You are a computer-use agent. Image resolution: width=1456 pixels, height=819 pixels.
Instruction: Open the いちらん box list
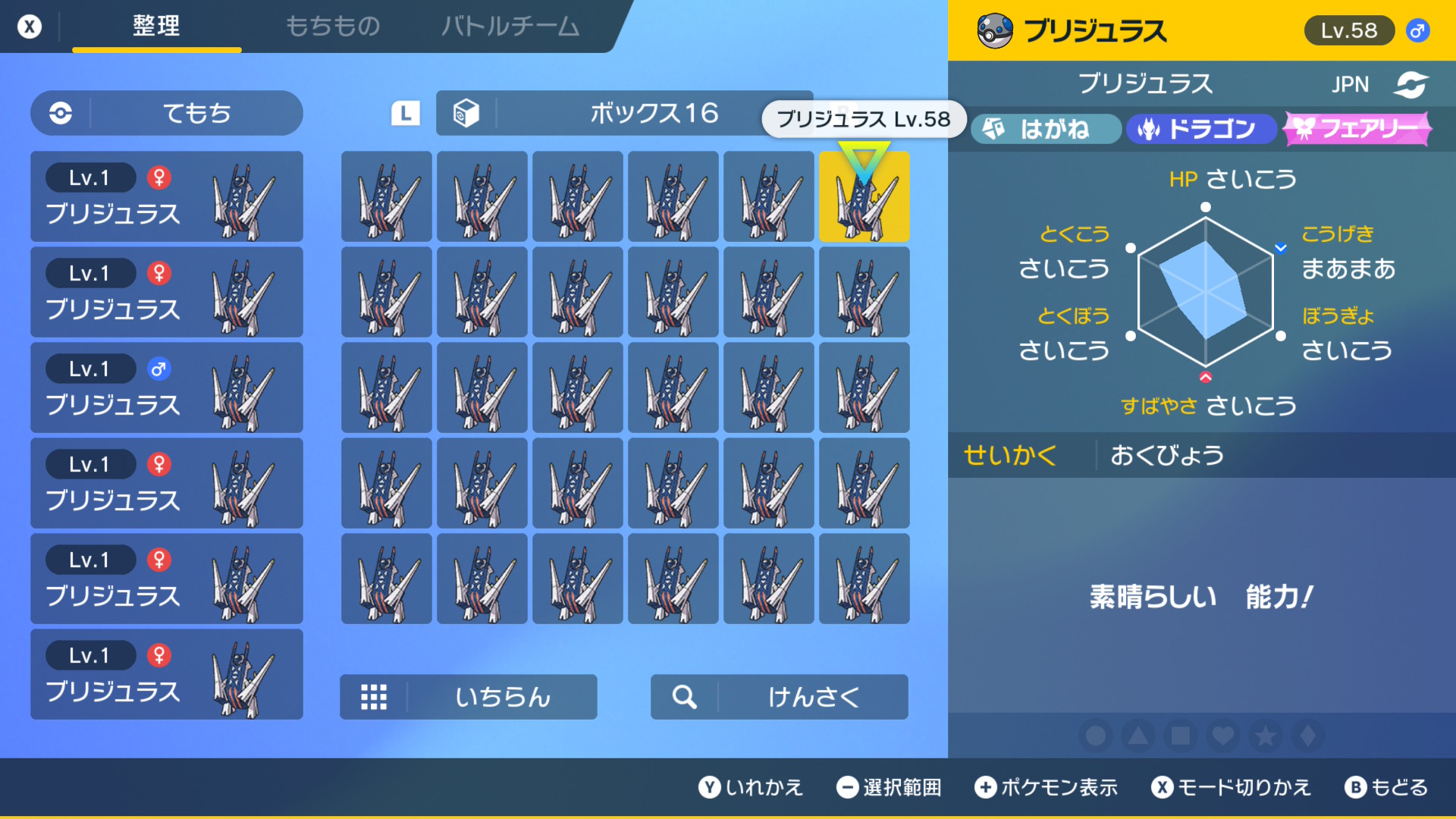coord(469,697)
